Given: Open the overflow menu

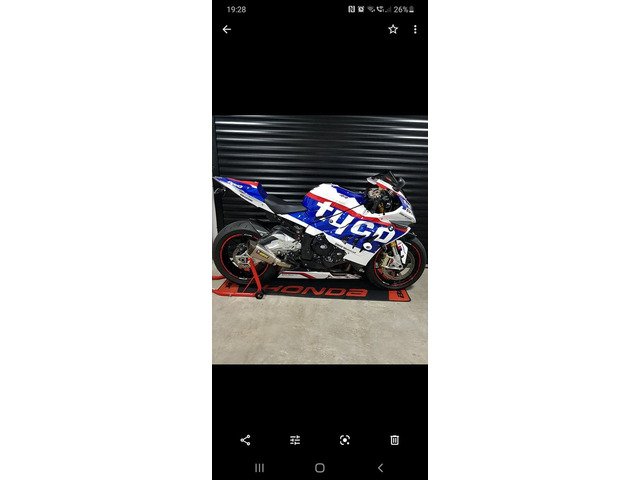Looking at the screenshot, I should pyautogui.click(x=415, y=29).
